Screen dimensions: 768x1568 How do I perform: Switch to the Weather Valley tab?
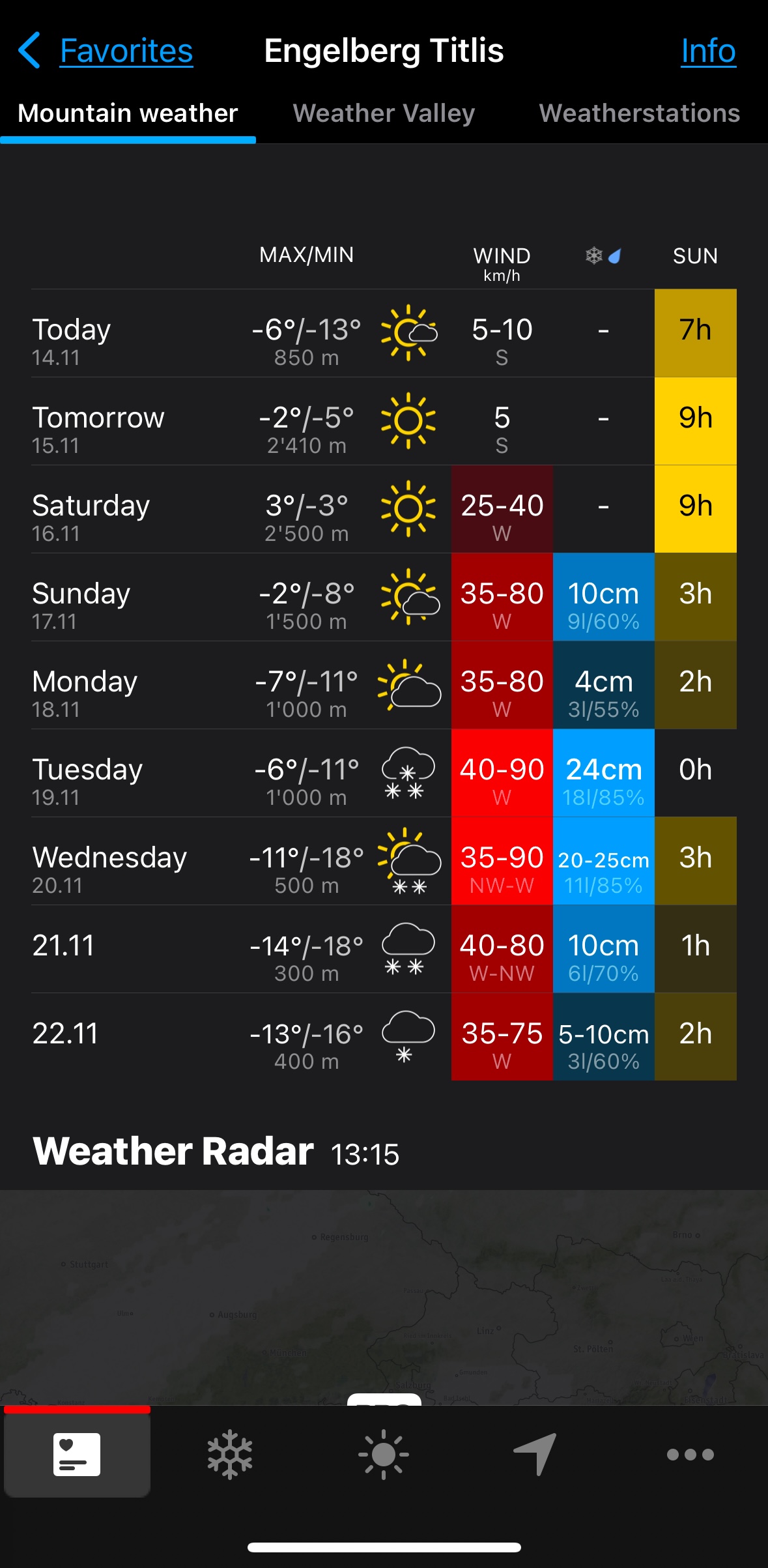click(x=384, y=113)
